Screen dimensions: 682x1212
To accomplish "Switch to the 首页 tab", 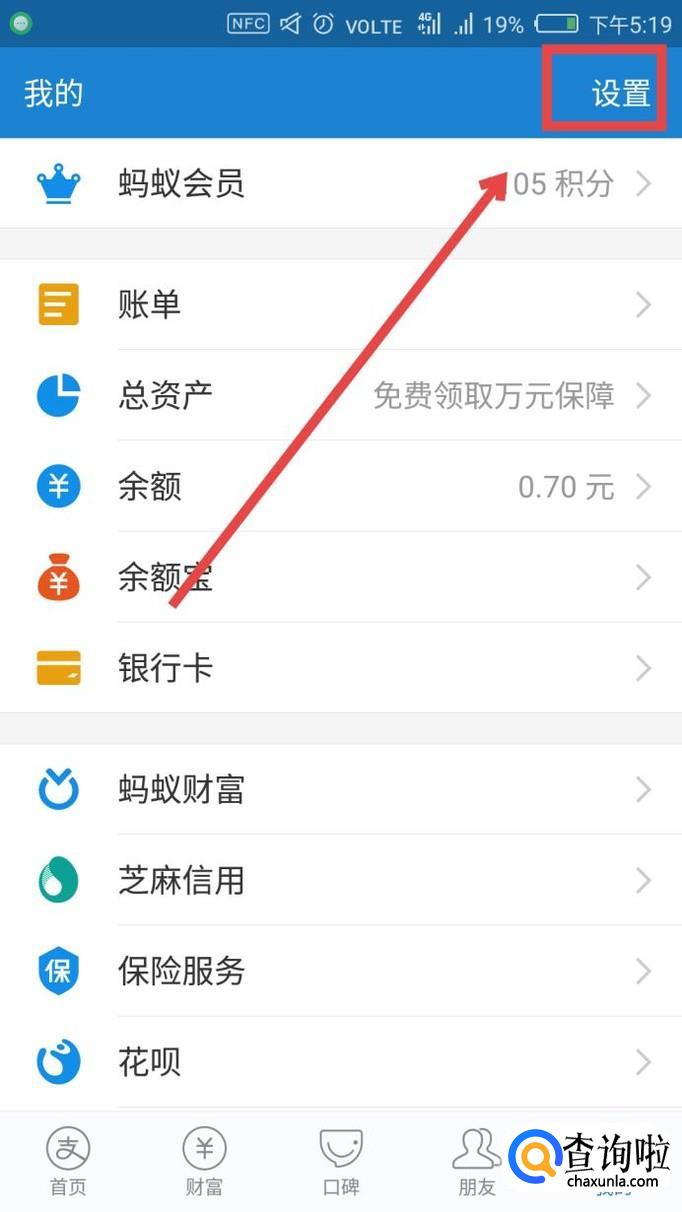I will (68, 1162).
